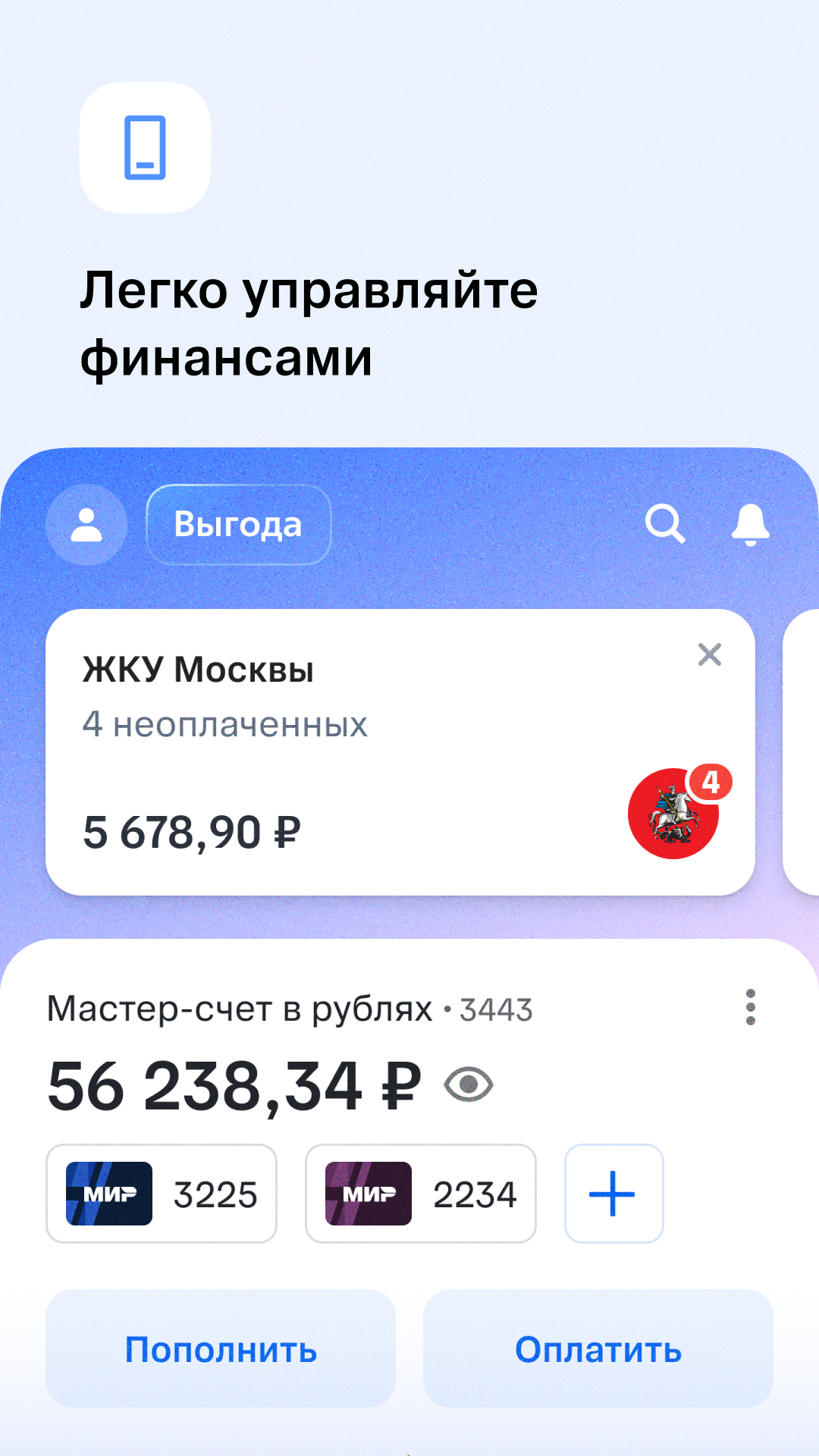Open МИР card ending 3225

(x=161, y=1193)
